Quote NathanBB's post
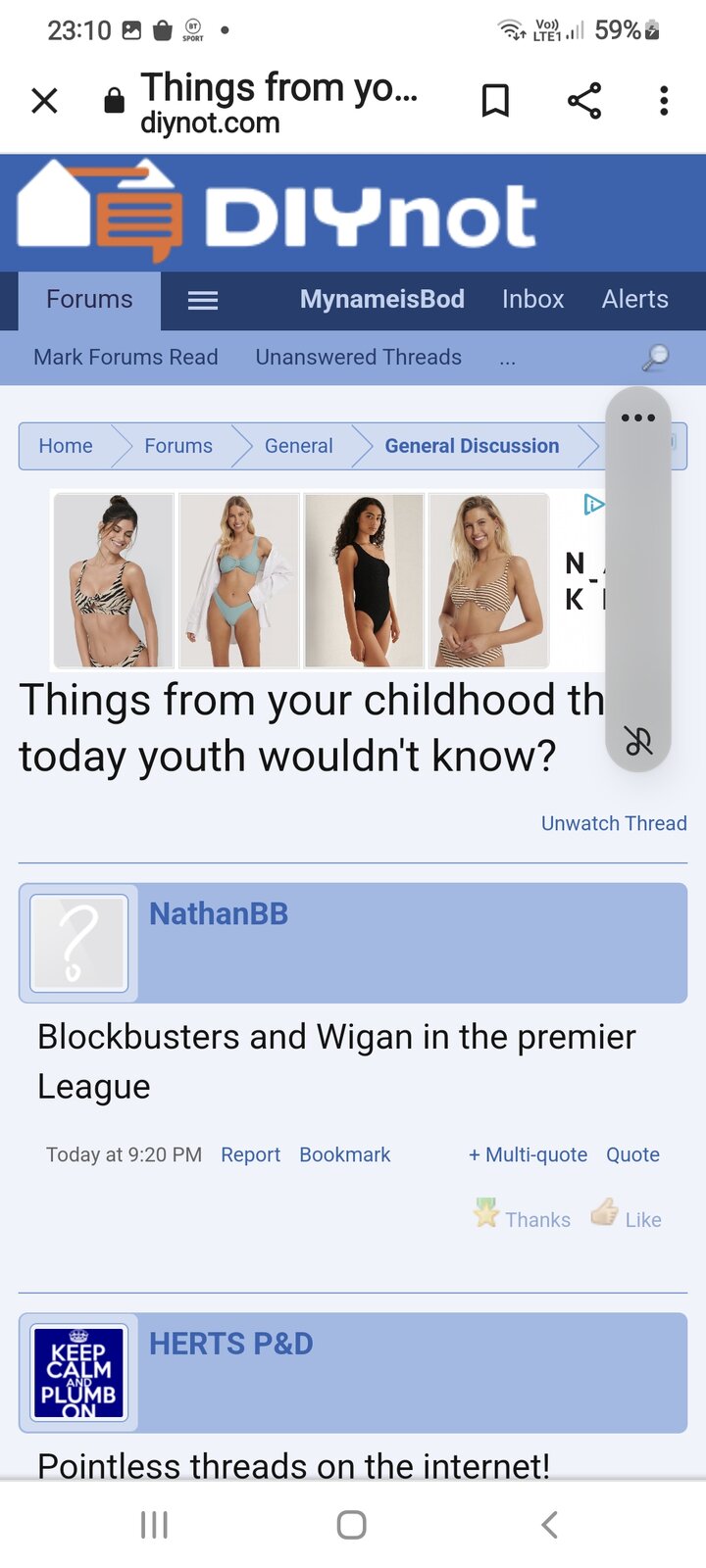This screenshot has width=706, height=1568. point(632,1155)
